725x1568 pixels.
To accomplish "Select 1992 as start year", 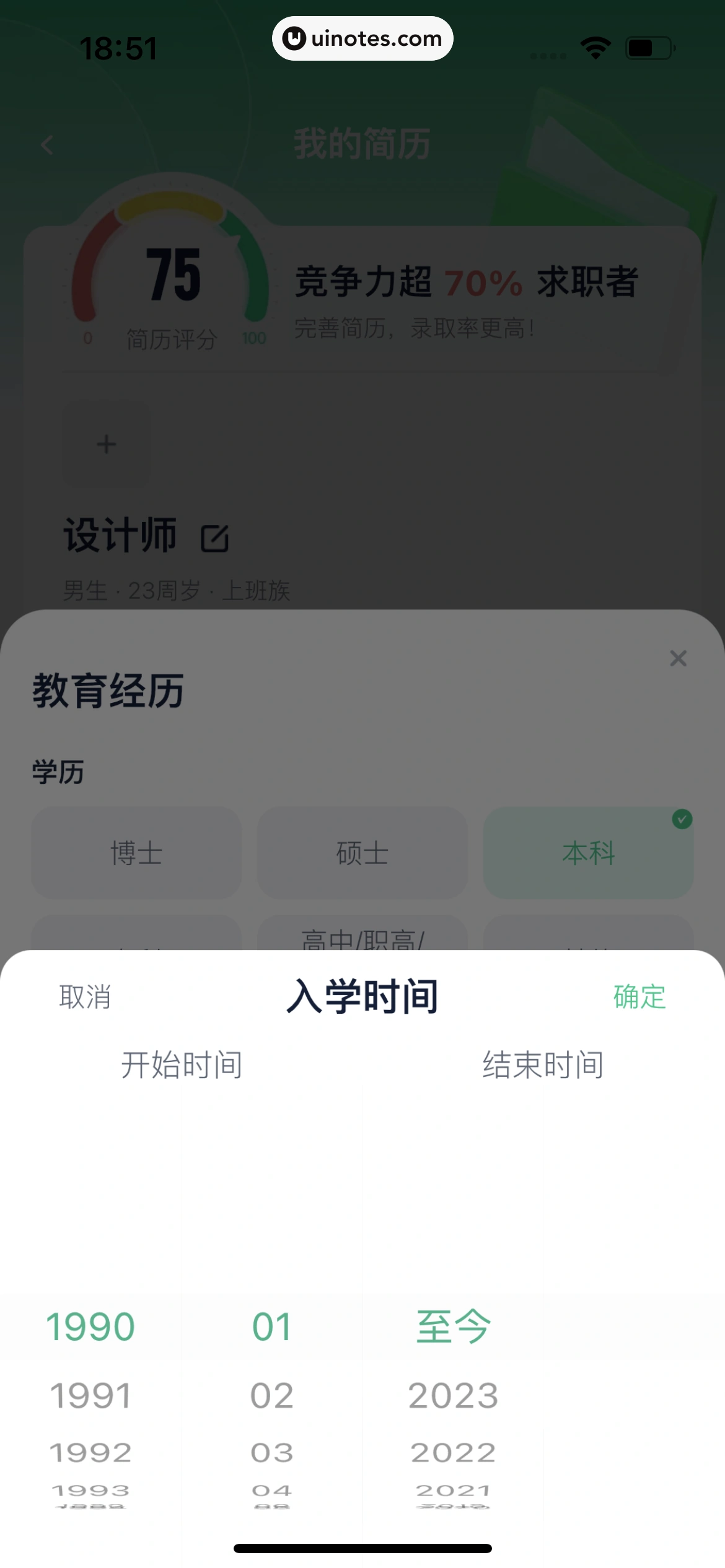I will click(x=90, y=1453).
